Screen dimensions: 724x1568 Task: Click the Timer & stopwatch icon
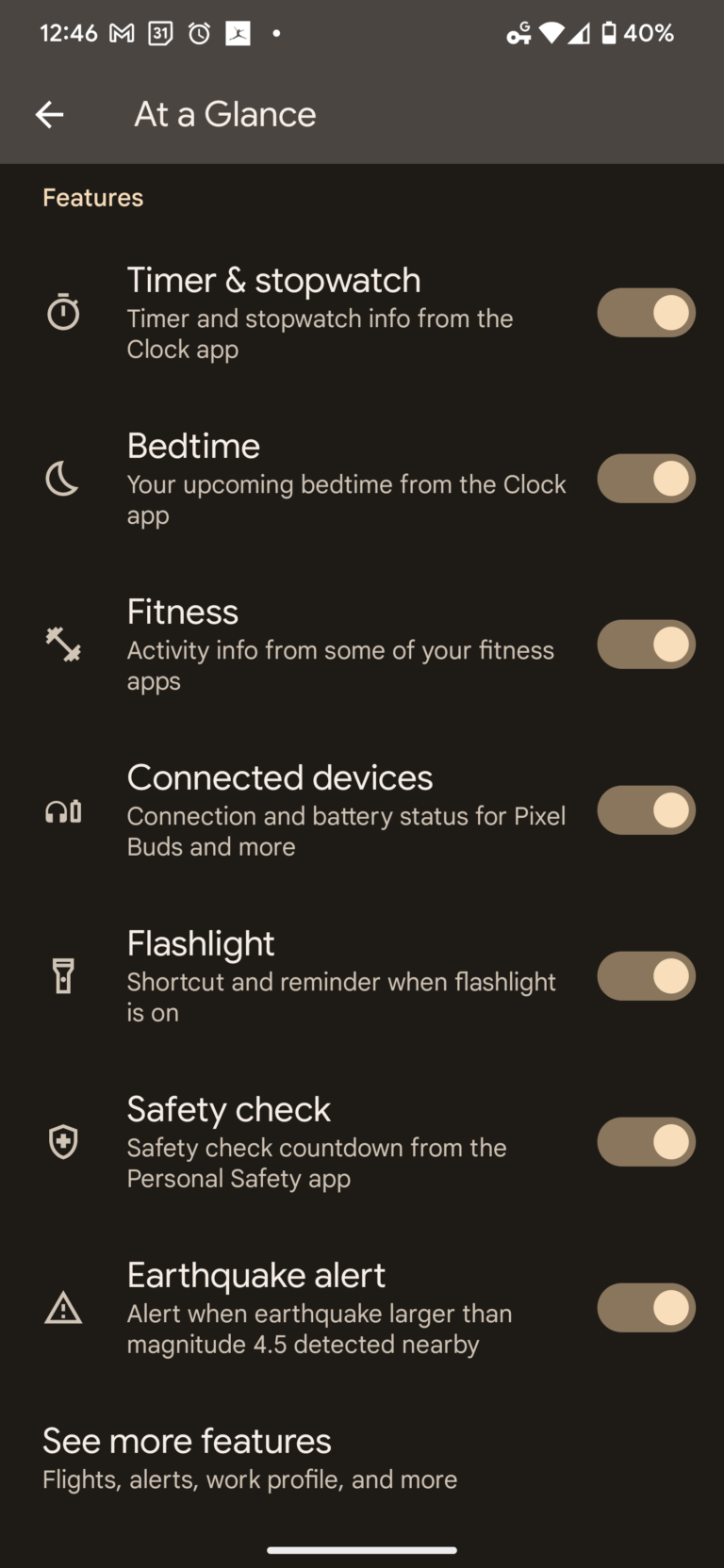click(63, 312)
